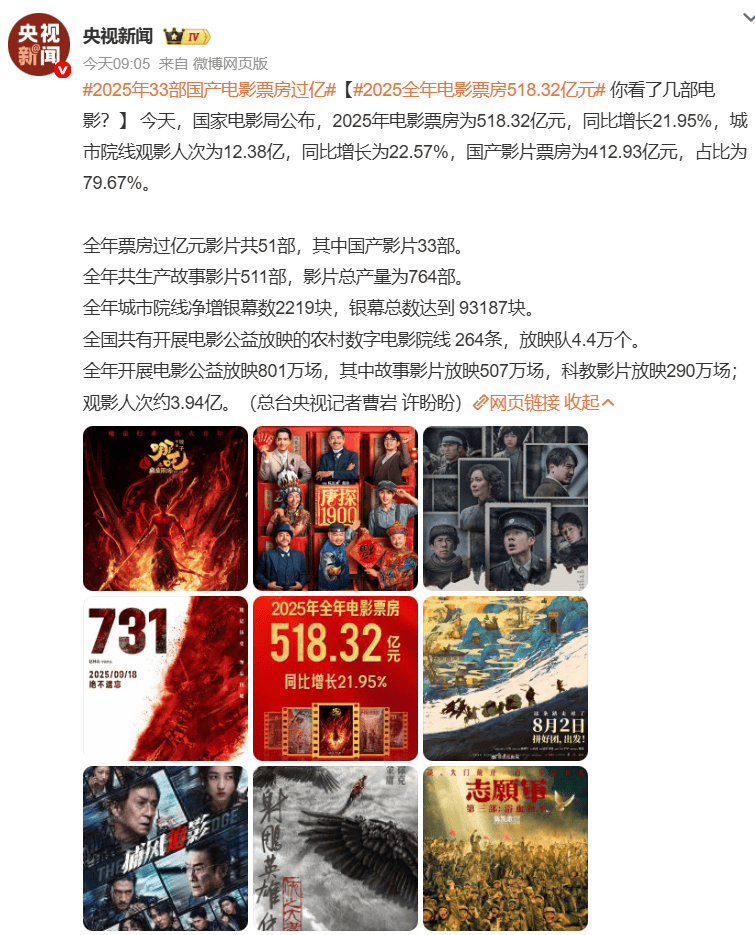Click the 今天09:05 timestamp
Image resolution: width=755 pixels, height=935 pixels.
pos(109,58)
